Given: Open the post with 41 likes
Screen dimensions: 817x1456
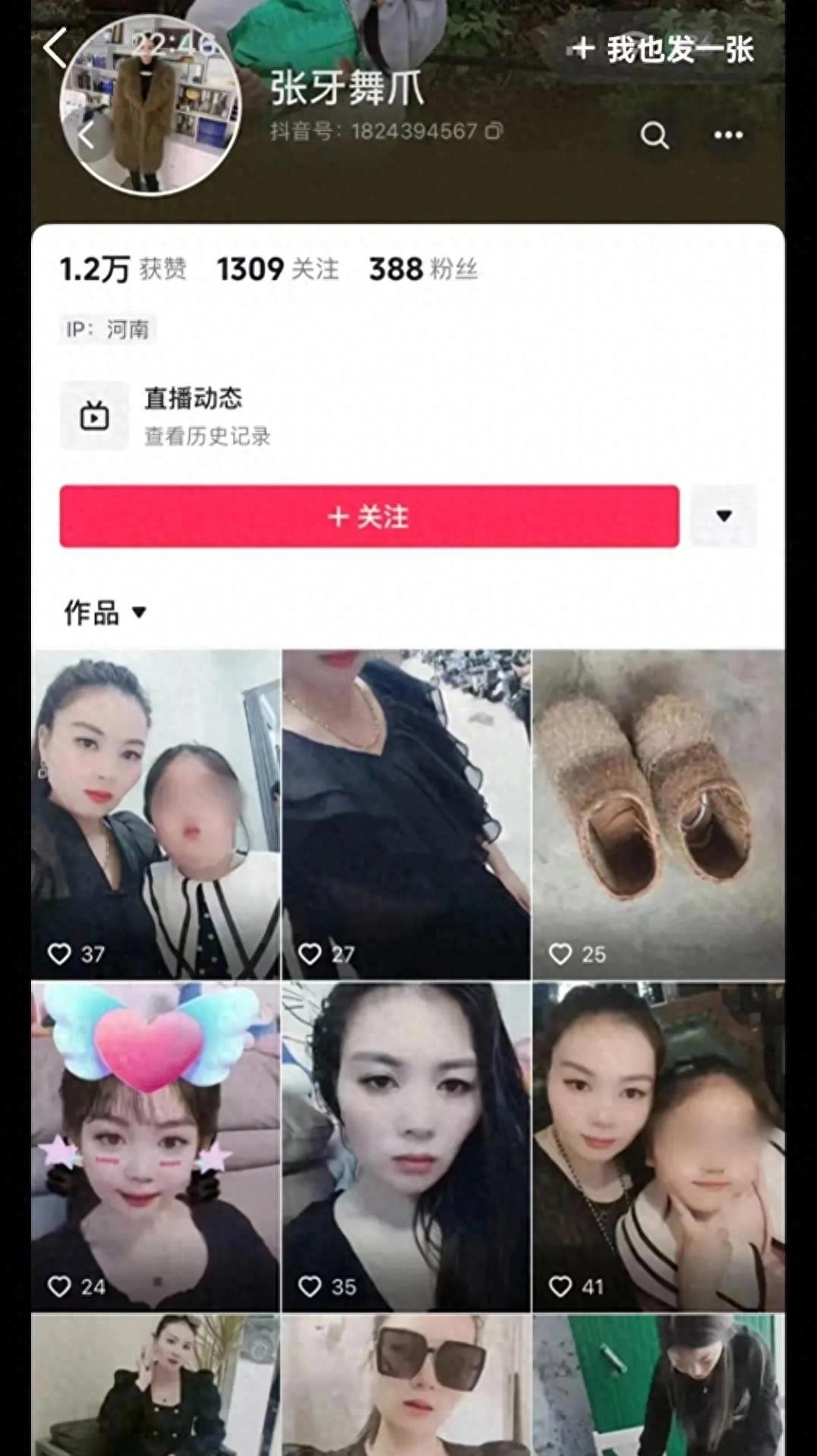Looking at the screenshot, I should point(658,1146).
